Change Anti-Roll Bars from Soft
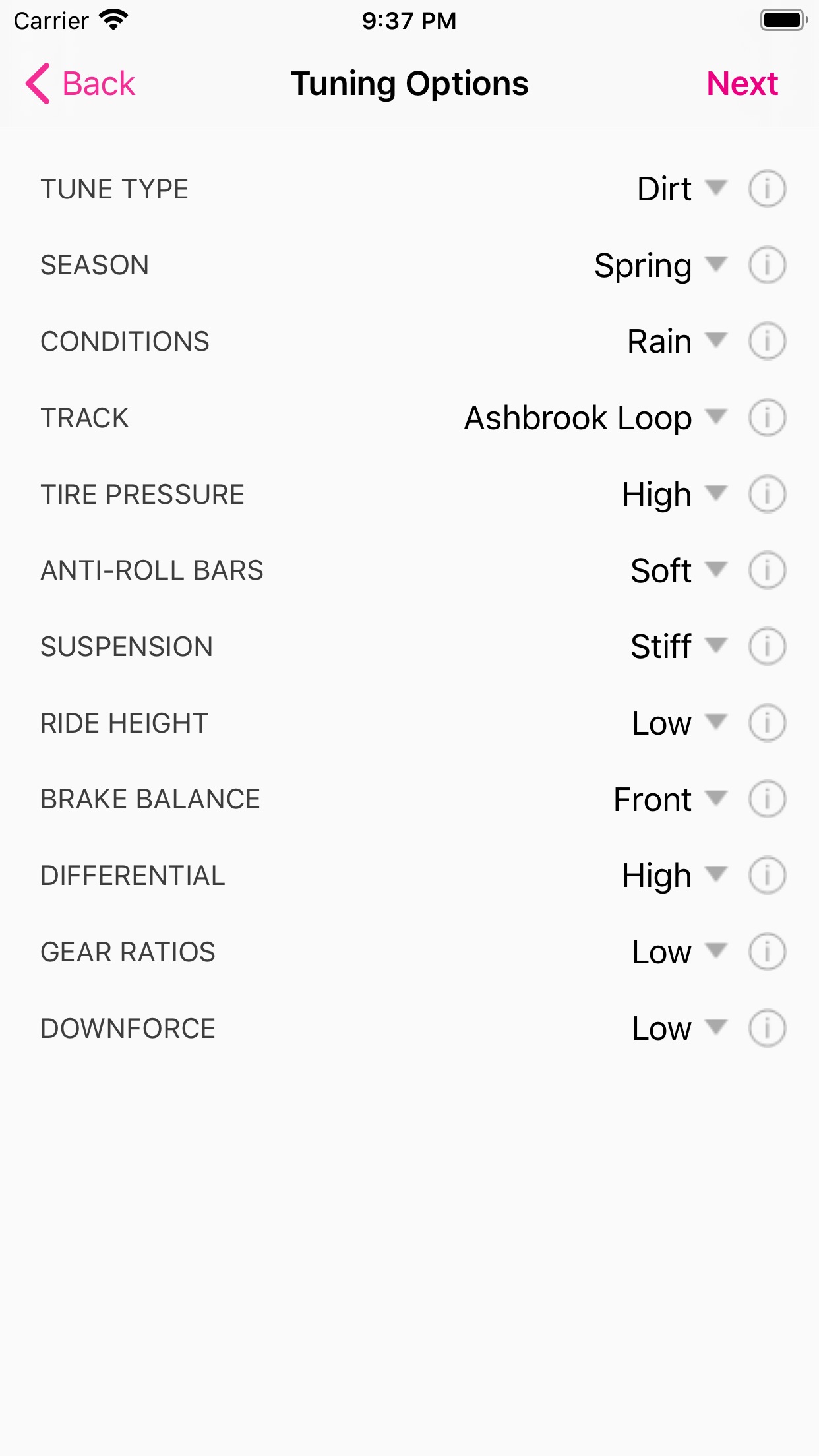This screenshot has height=1456, width=819. click(679, 570)
